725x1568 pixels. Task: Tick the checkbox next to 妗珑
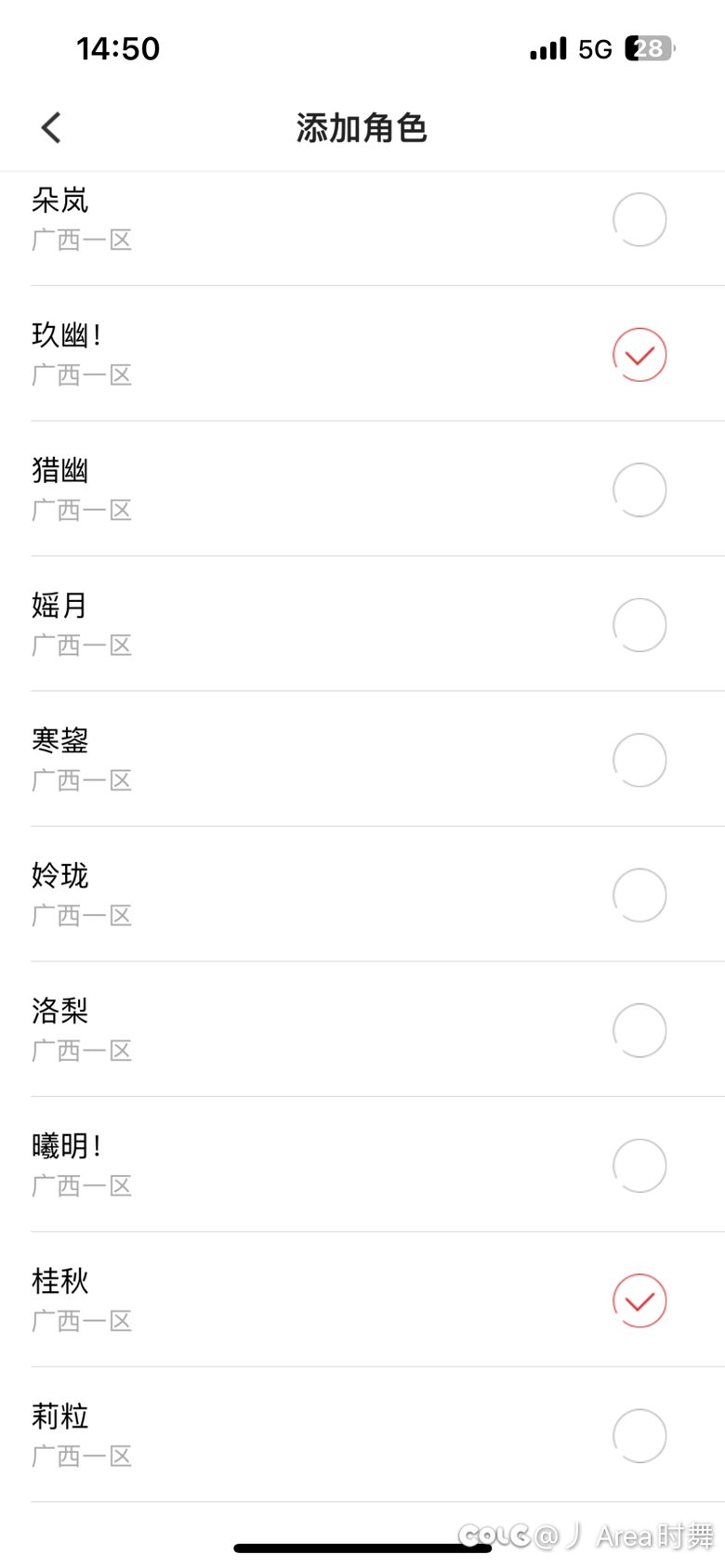coord(639,895)
